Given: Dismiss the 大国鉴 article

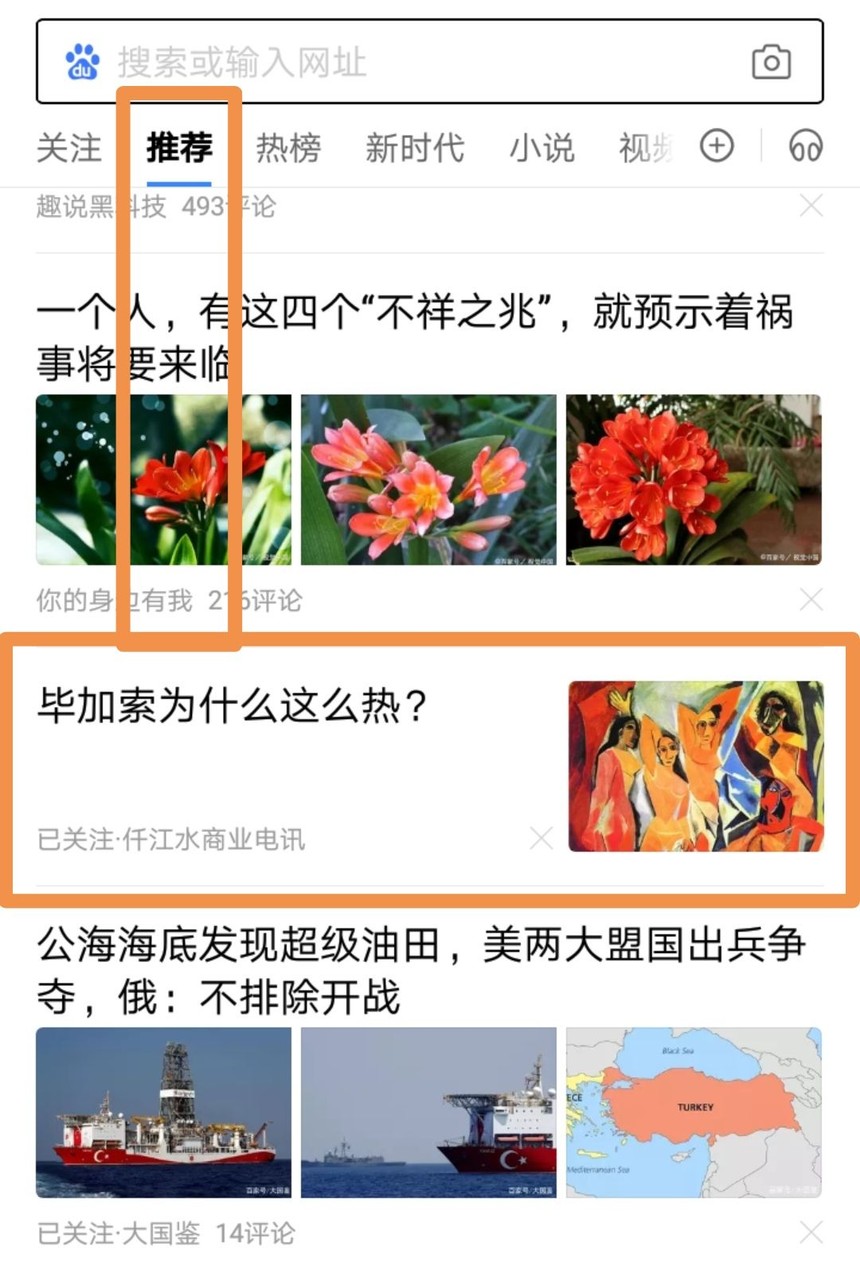Looking at the screenshot, I should (811, 1232).
